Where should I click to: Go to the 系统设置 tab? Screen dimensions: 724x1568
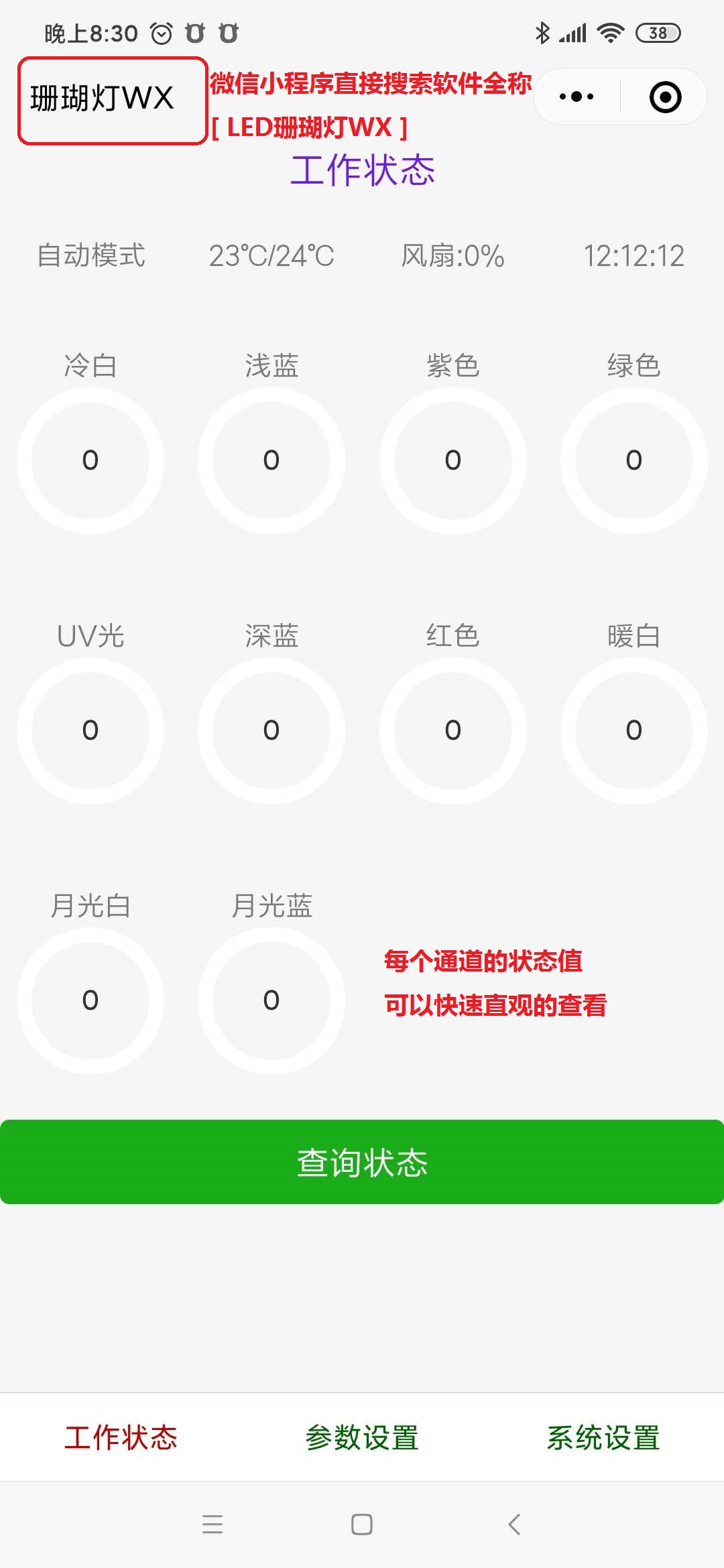[603, 1438]
